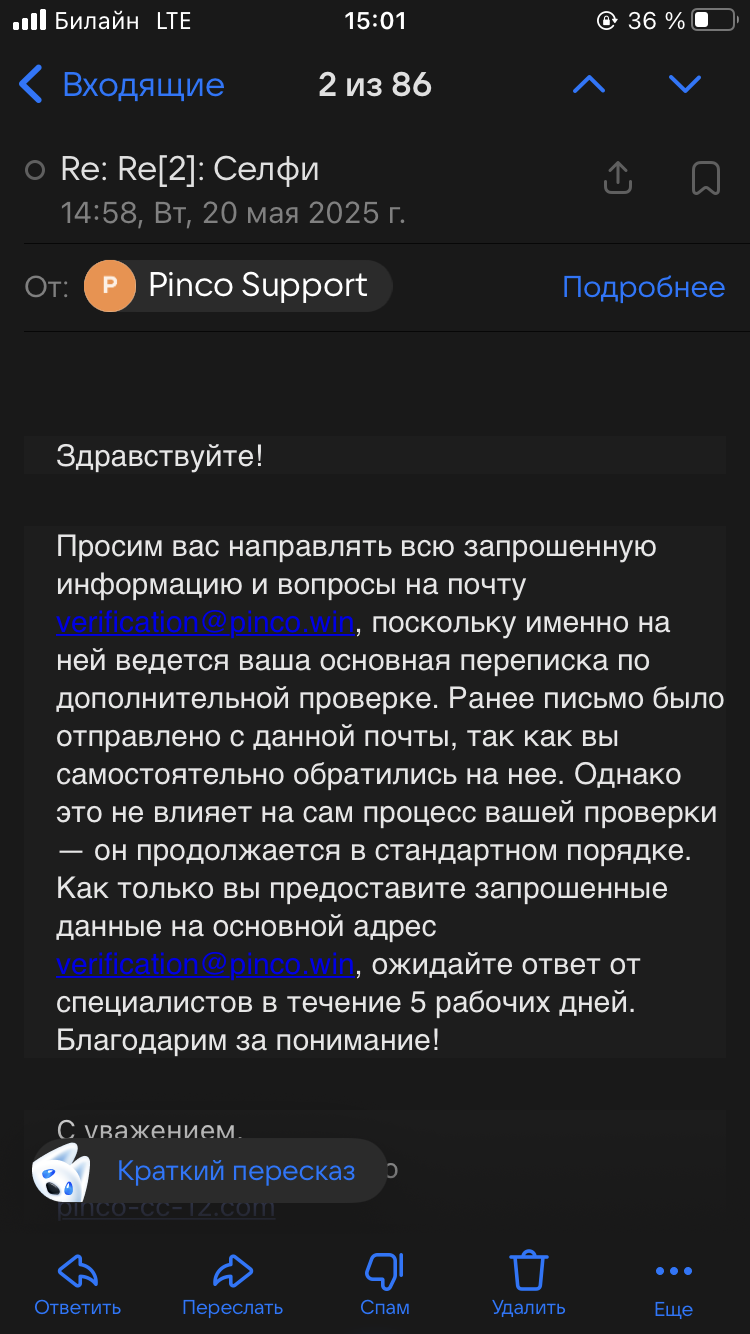Reply with the Ответить button
Image resolution: width=750 pixels, height=1334 pixels.
[x=78, y=1285]
